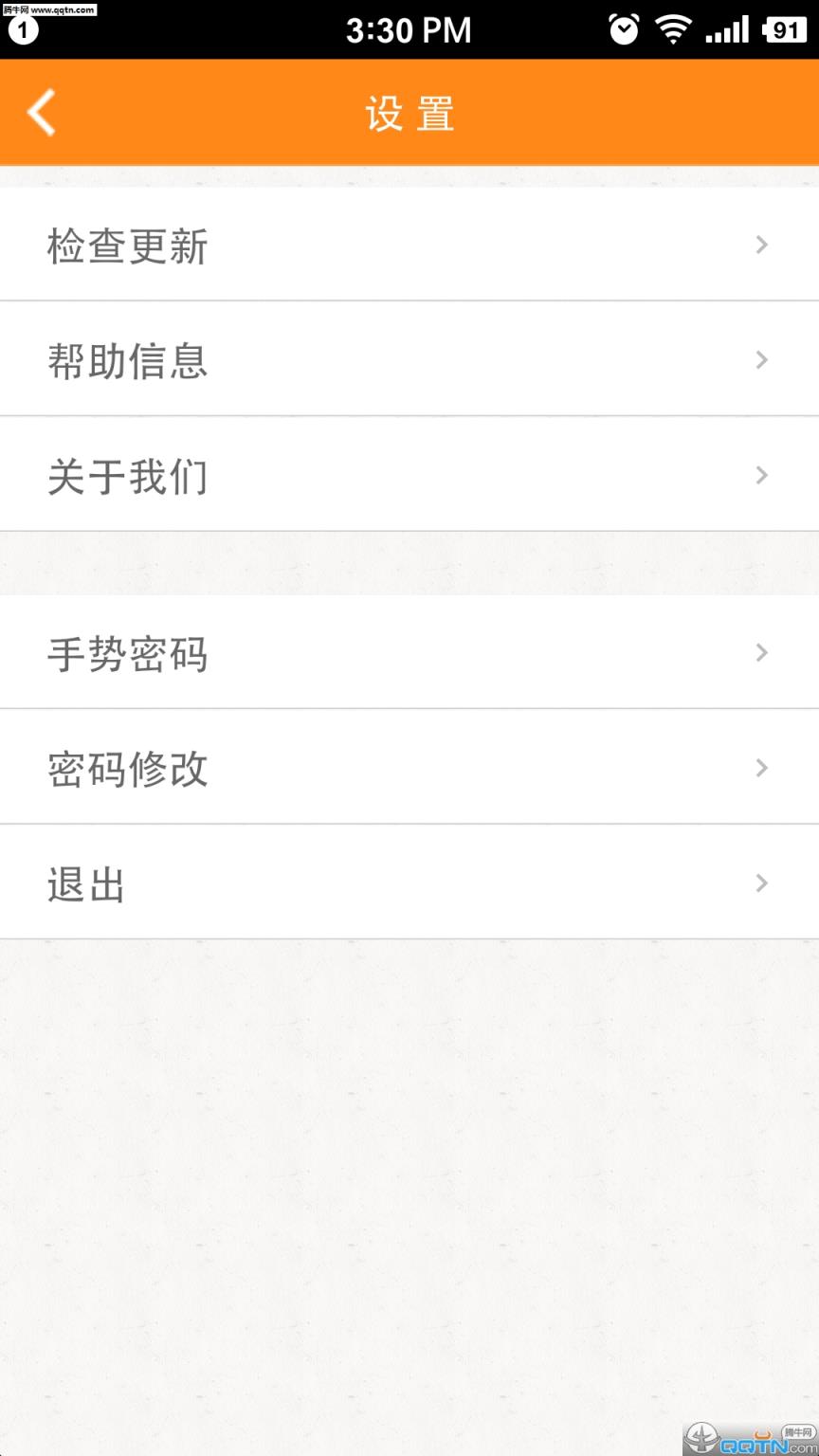The height and width of the screenshot is (1456, 819).
Task: Click the chevron beside 手势密码
Action: tap(761, 653)
